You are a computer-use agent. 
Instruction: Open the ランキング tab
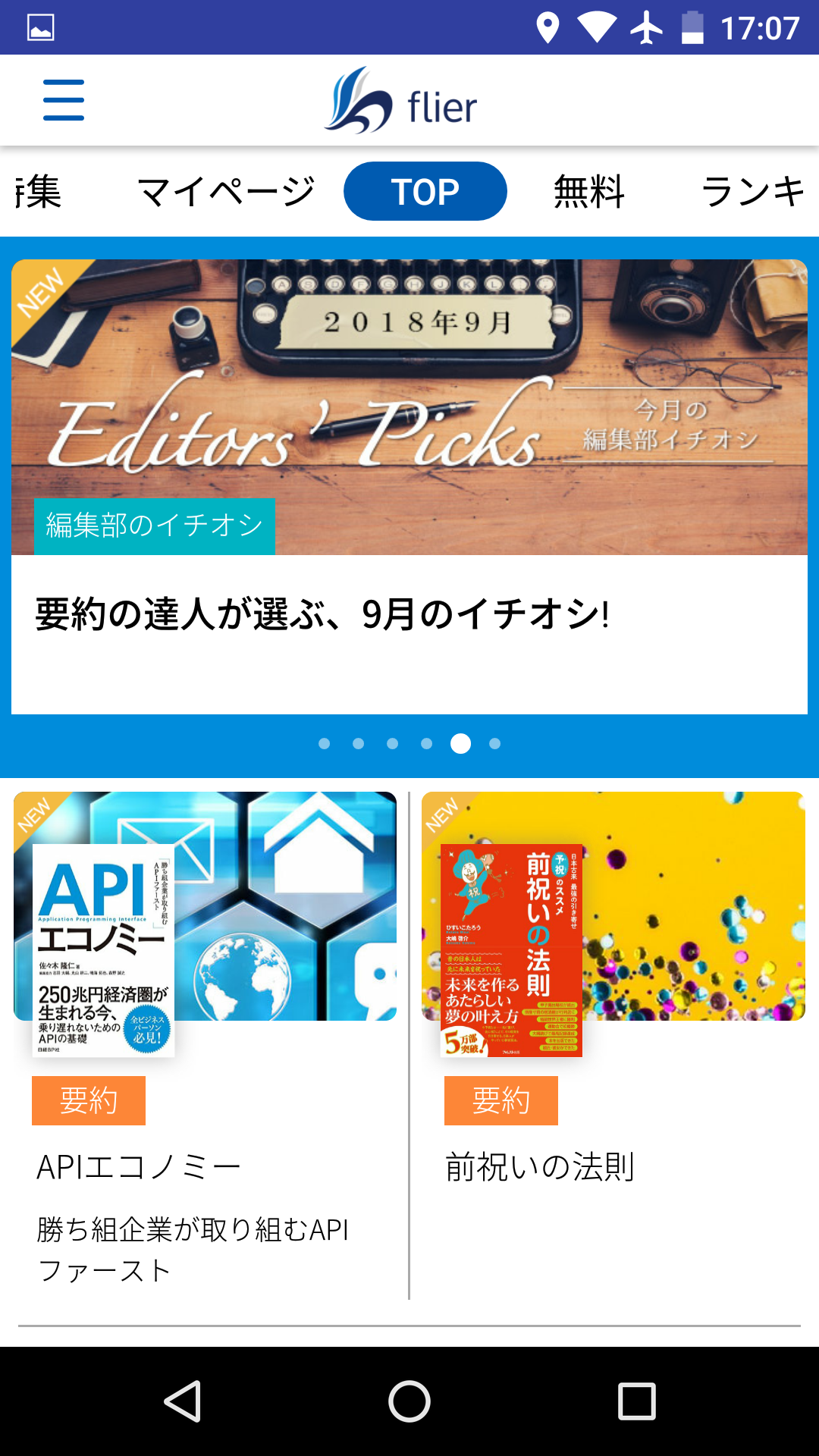(752, 191)
